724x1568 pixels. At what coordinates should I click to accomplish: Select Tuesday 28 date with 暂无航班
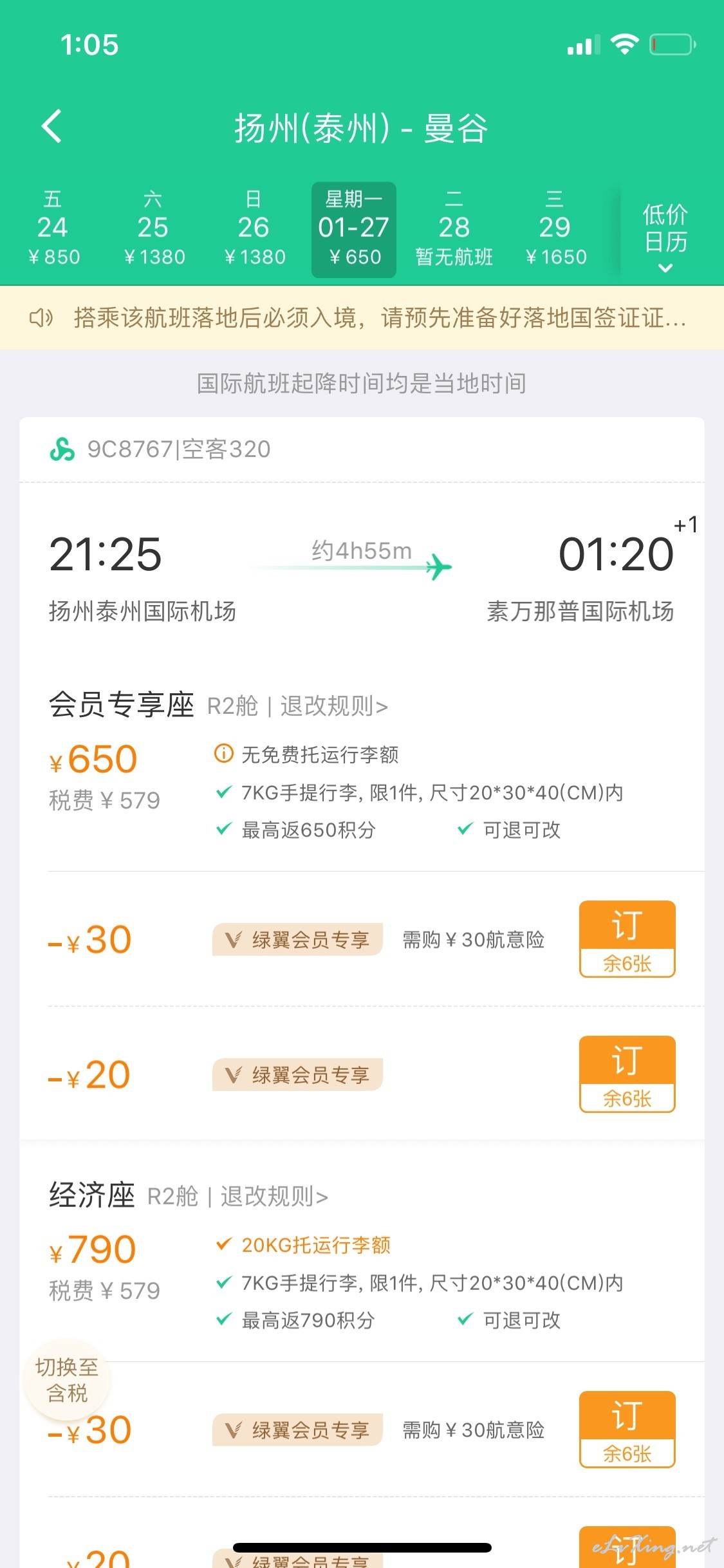click(454, 229)
